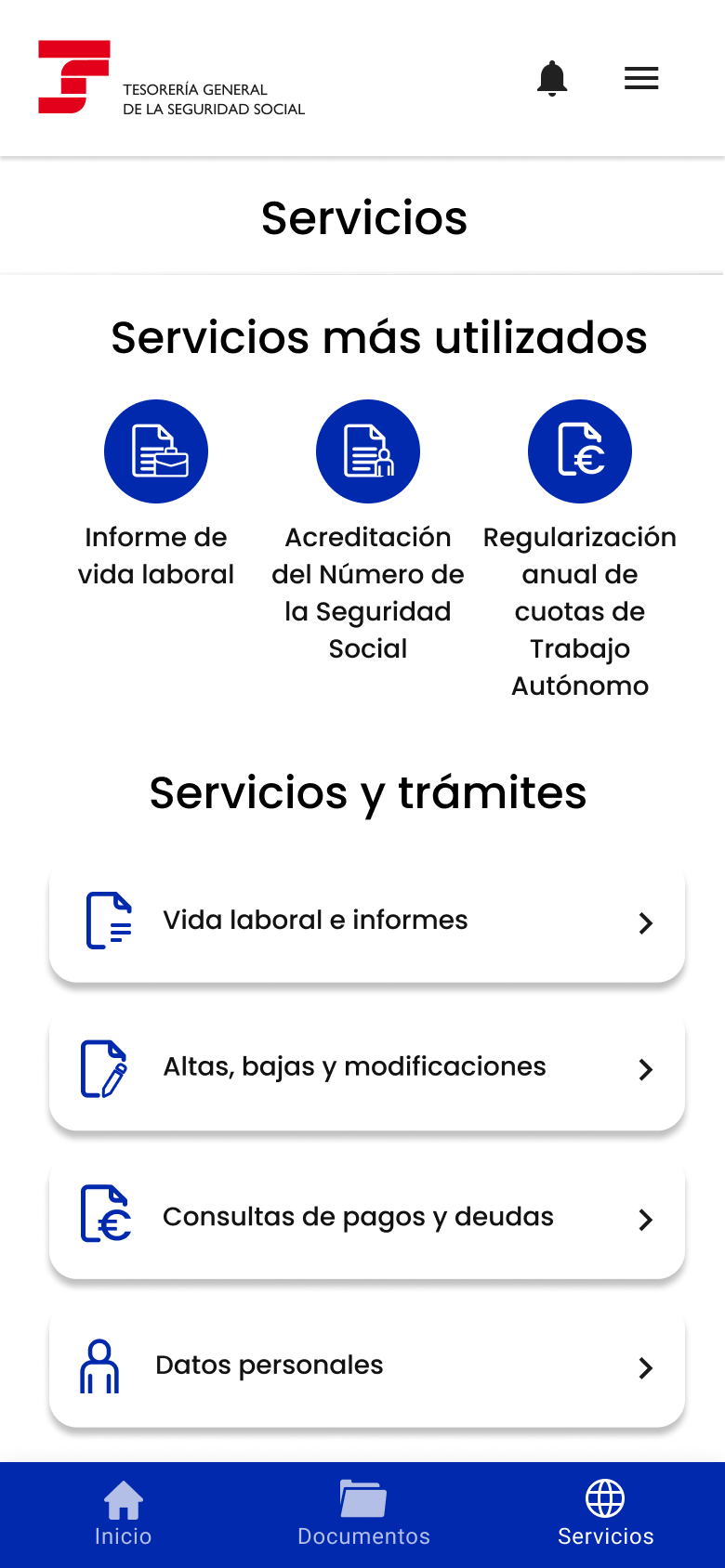Image resolution: width=725 pixels, height=1568 pixels.
Task: Switch to the Inicio tab
Action: (123, 1514)
